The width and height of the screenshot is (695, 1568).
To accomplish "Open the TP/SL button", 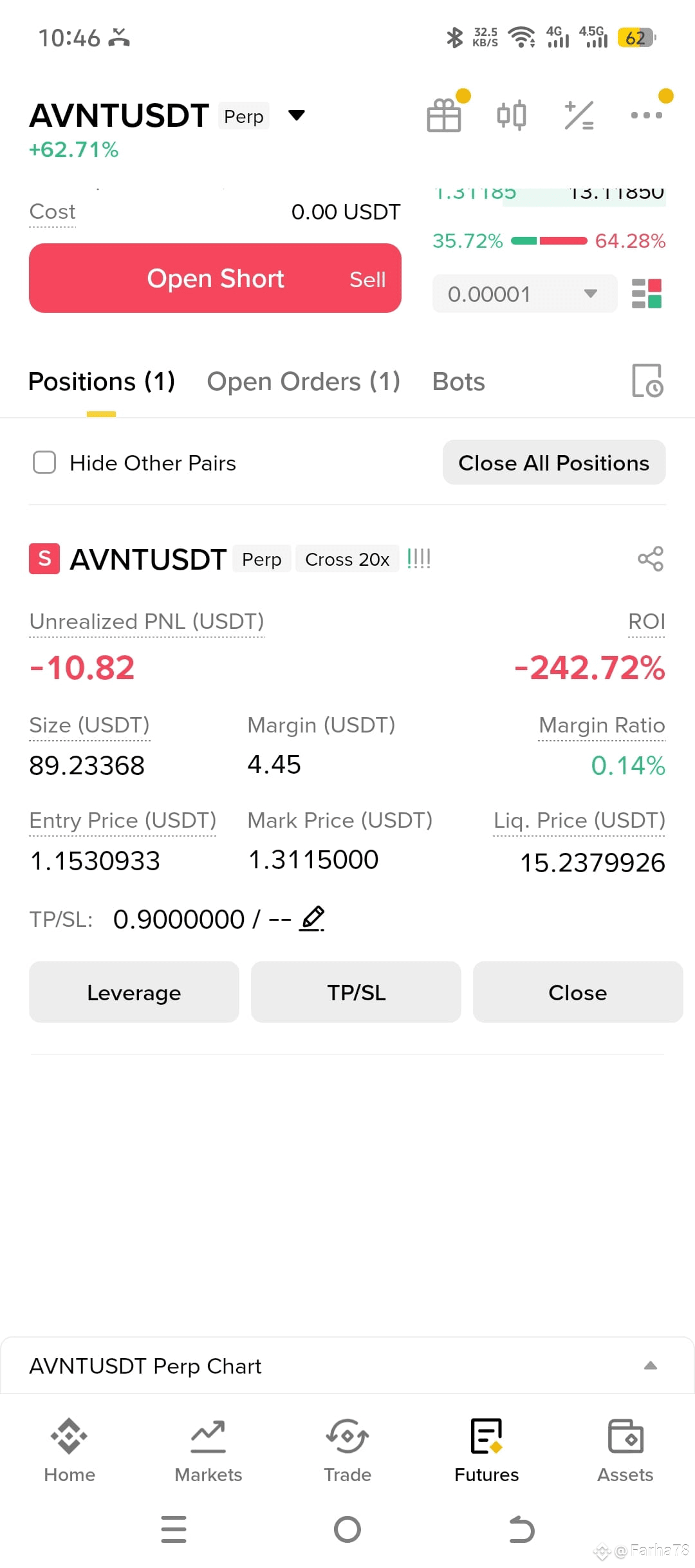I will 356,993.
